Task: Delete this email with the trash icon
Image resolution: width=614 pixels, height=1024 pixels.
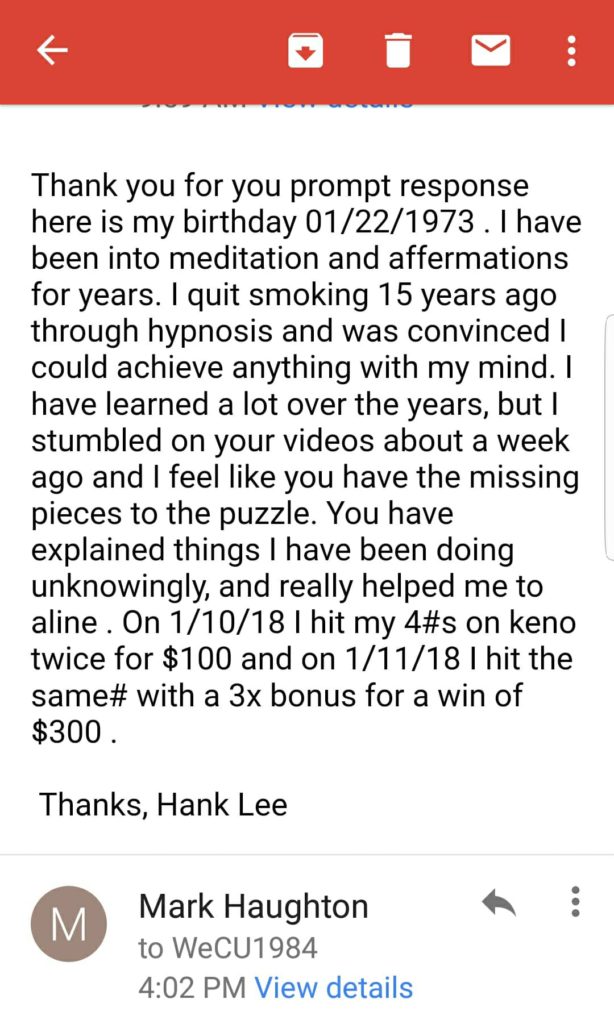Action: [x=398, y=50]
